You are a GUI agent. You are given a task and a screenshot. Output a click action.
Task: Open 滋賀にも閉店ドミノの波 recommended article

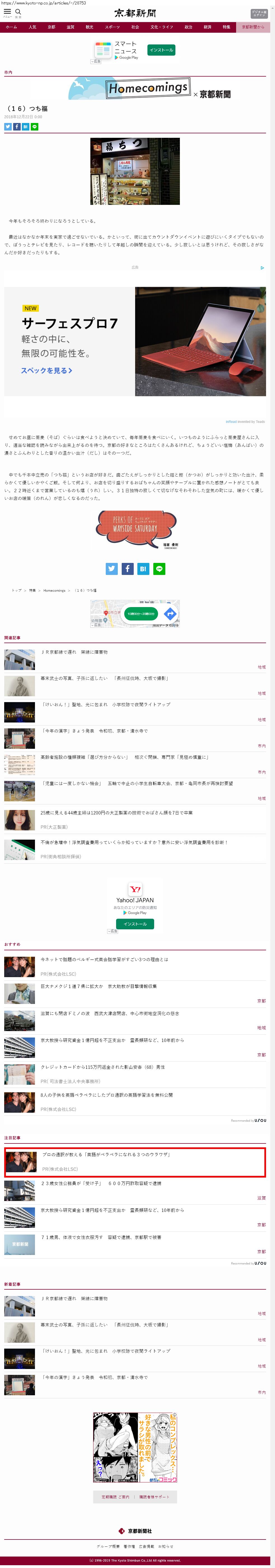point(110,1013)
